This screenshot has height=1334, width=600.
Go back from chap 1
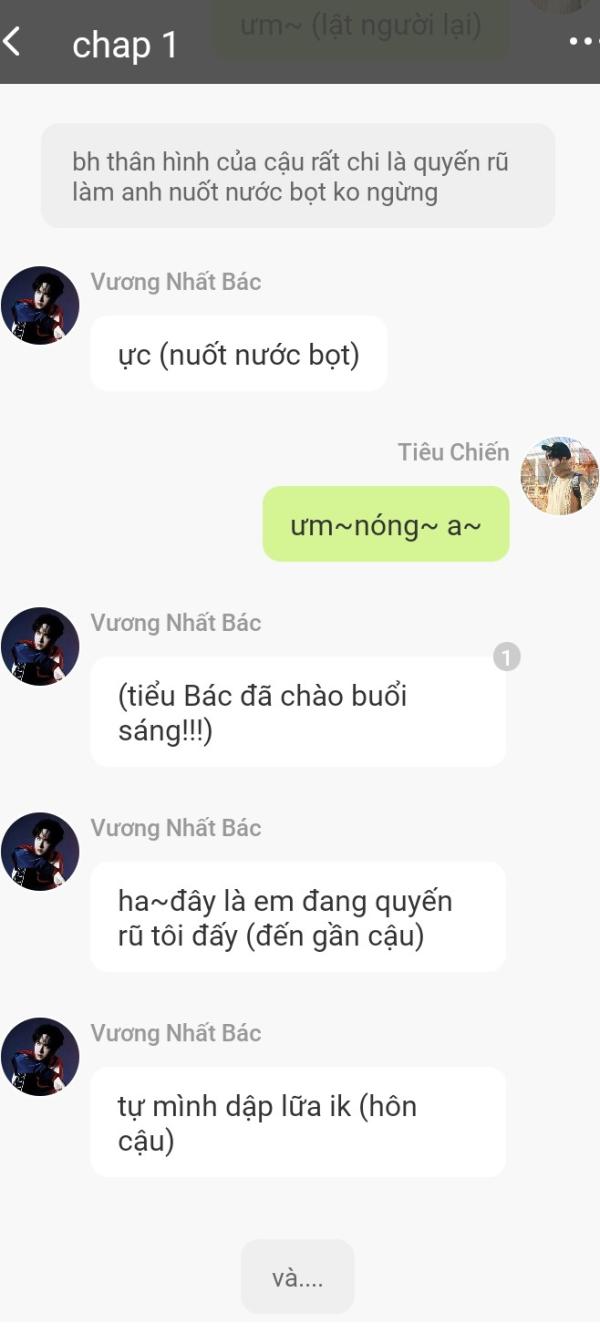point(13,42)
